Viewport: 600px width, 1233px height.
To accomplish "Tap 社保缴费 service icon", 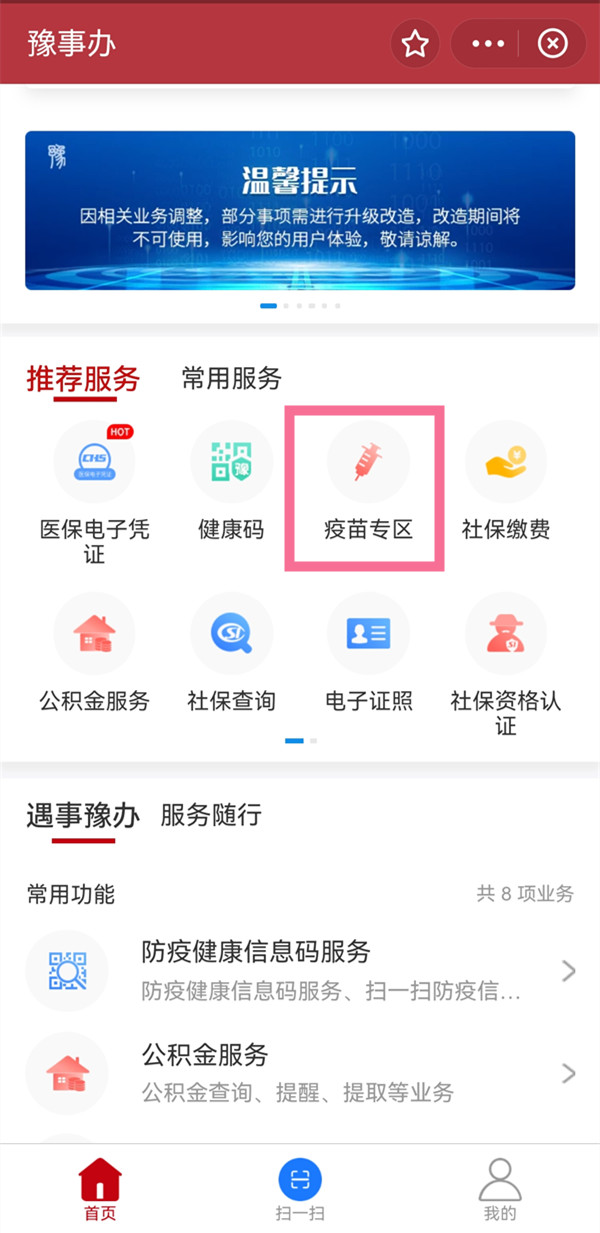I will pyautogui.click(x=505, y=461).
